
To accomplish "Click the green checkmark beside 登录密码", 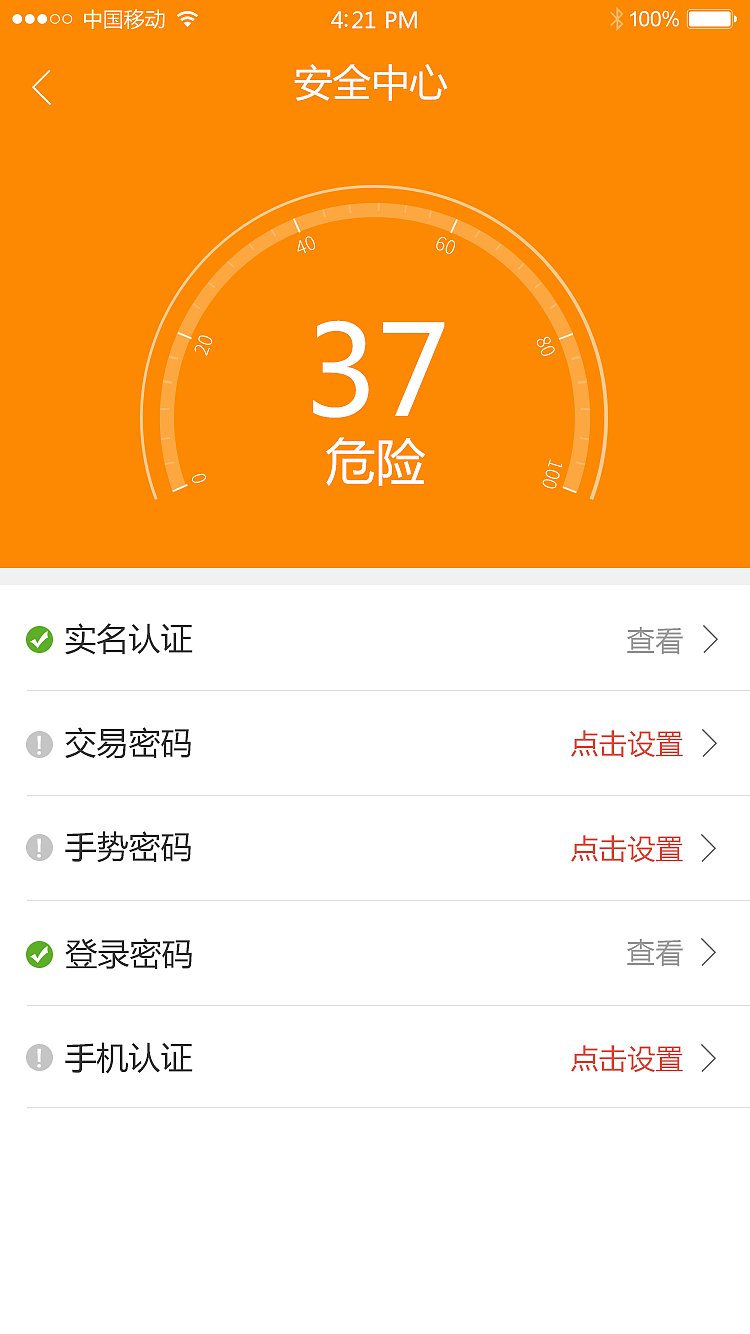I will click(x=39, y=954).
